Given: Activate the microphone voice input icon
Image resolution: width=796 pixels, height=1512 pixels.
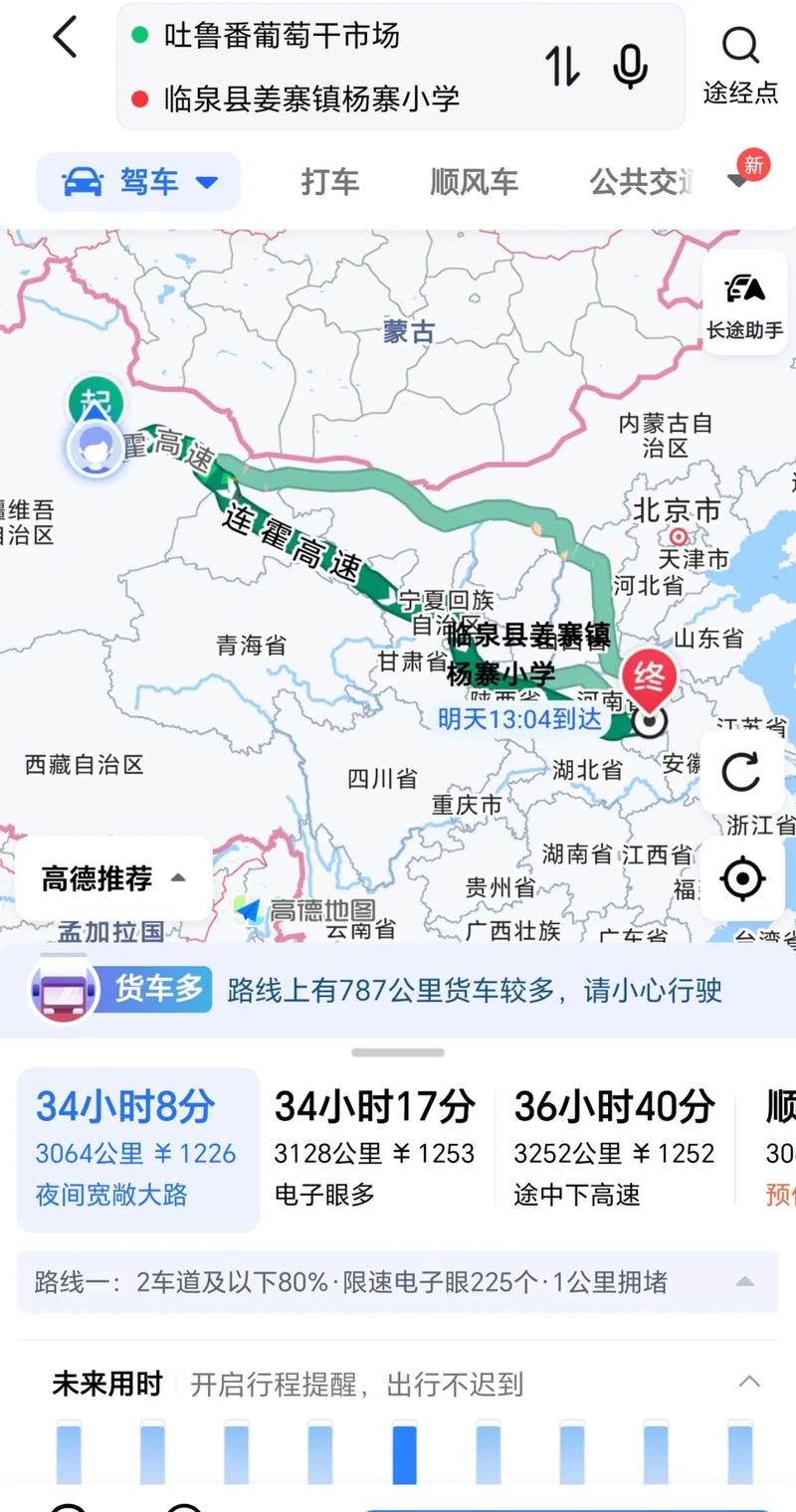Looking at the screenshot, I should pyautogui.click(x=627, y=67).
